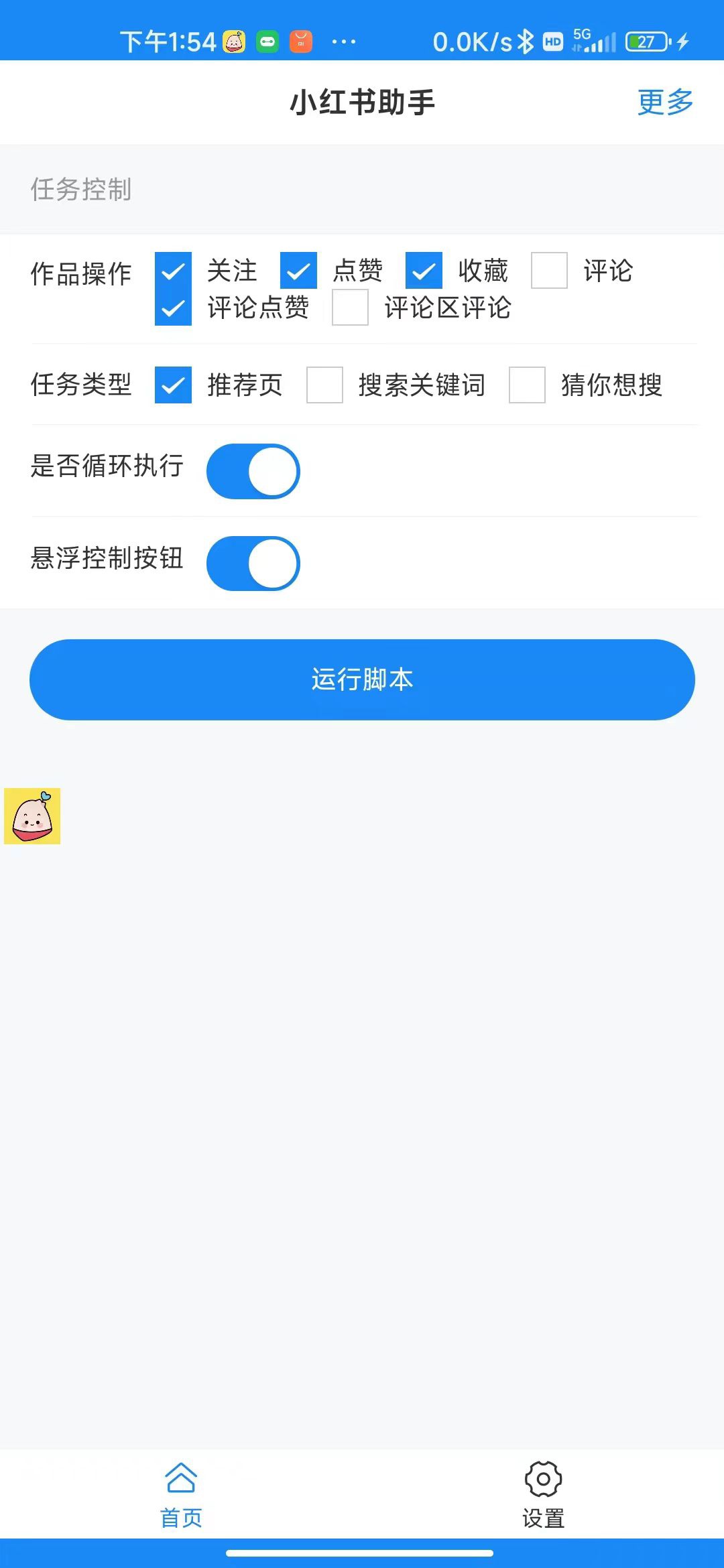Uncheck the 评论点赞 checkbox
The image size is (724, 1568).
[173, 308]
